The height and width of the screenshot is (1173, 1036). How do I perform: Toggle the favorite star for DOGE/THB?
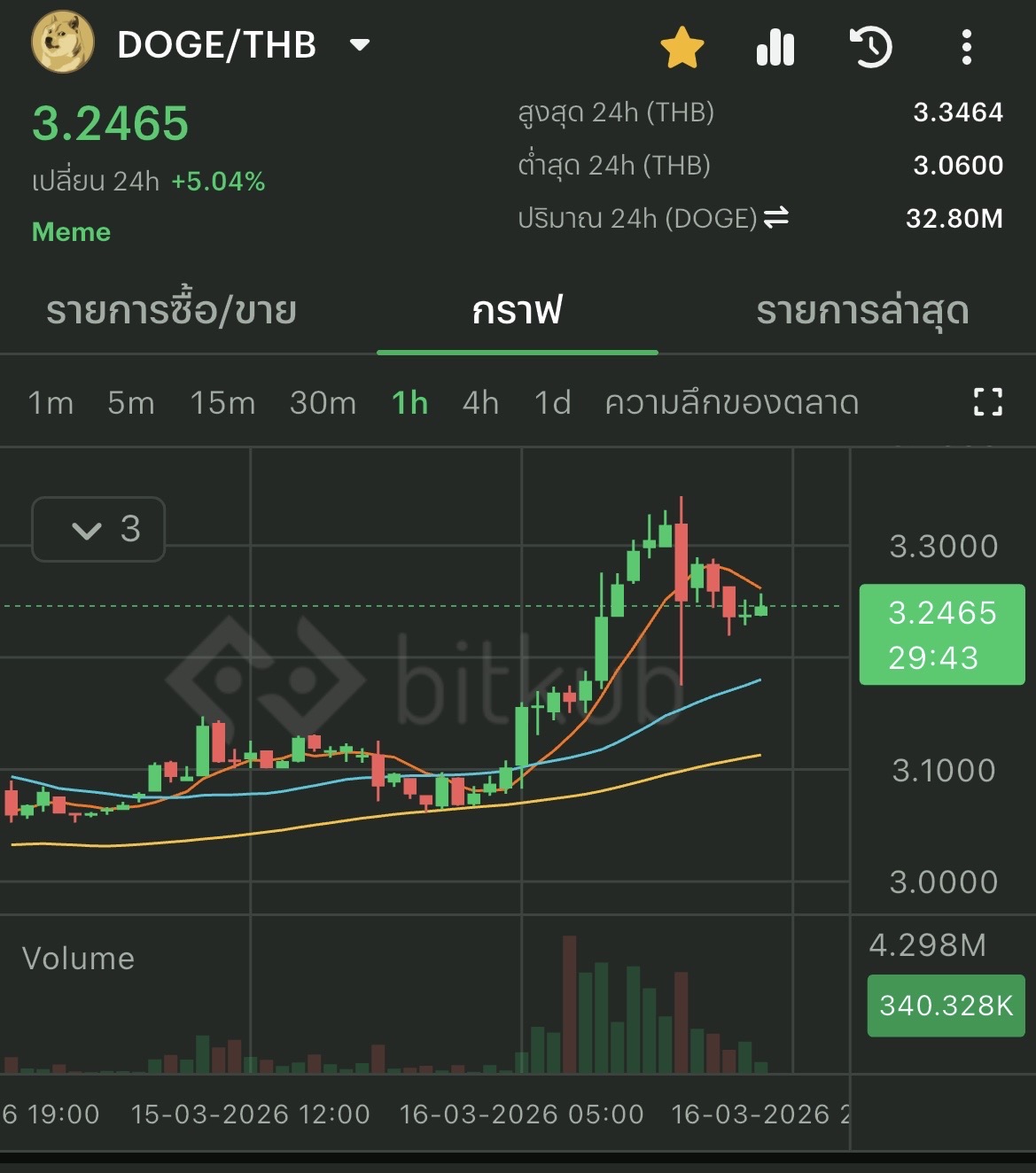point(682,48)
